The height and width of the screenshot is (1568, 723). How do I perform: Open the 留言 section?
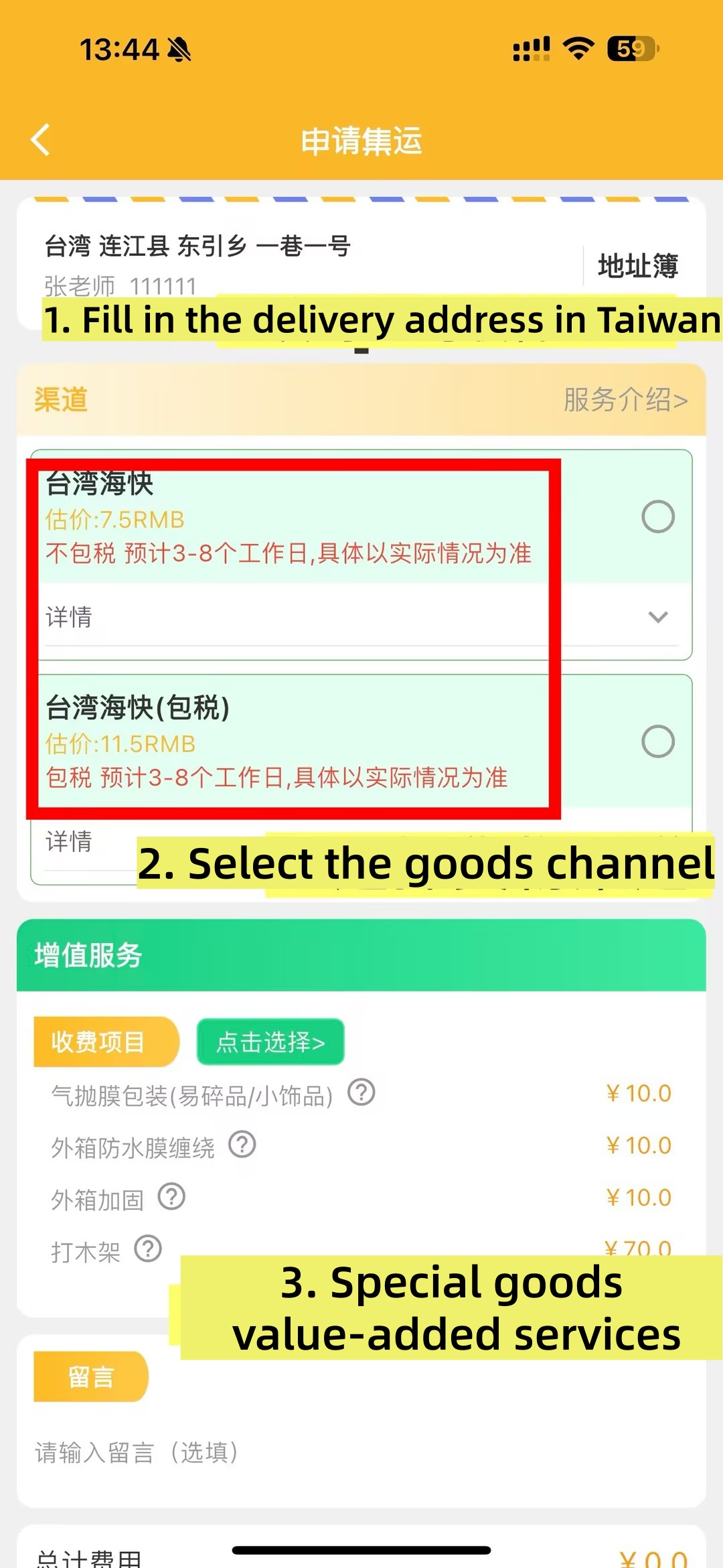90,1378
